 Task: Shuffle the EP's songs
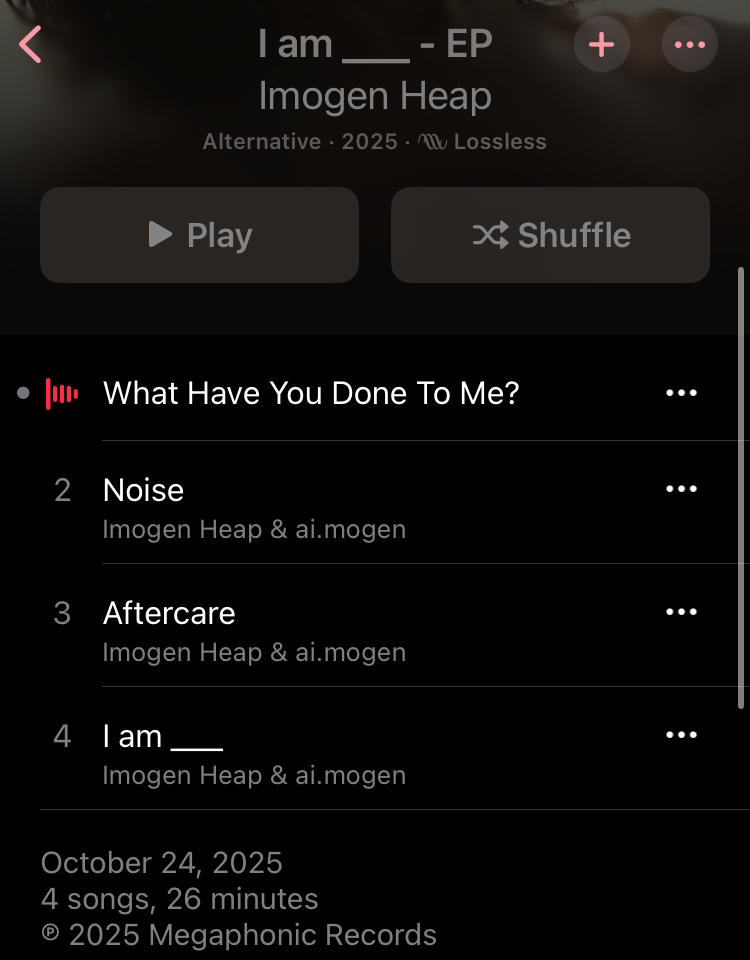pos(550,235)
